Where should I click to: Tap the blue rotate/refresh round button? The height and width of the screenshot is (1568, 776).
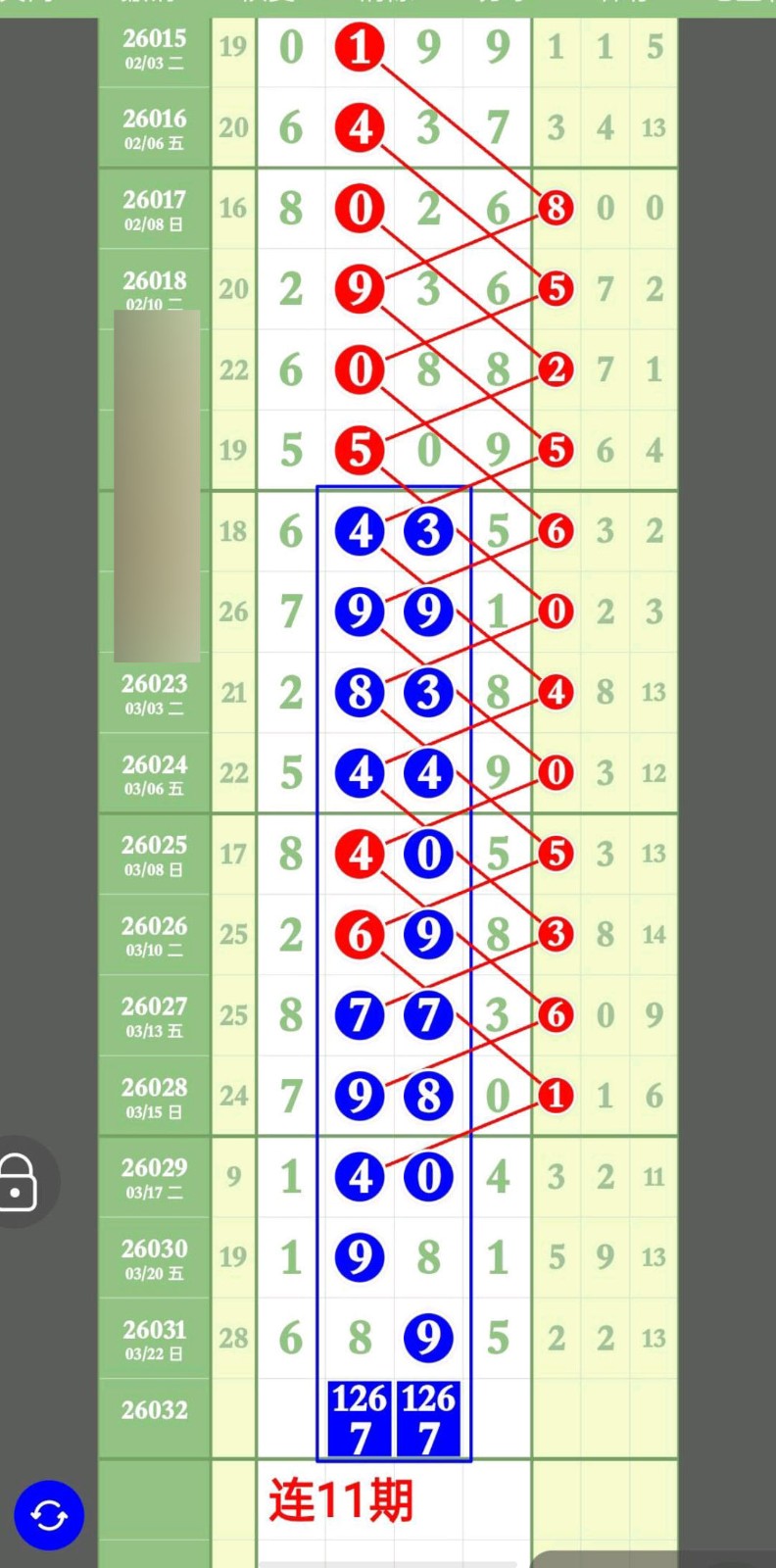coord(49,1516)
